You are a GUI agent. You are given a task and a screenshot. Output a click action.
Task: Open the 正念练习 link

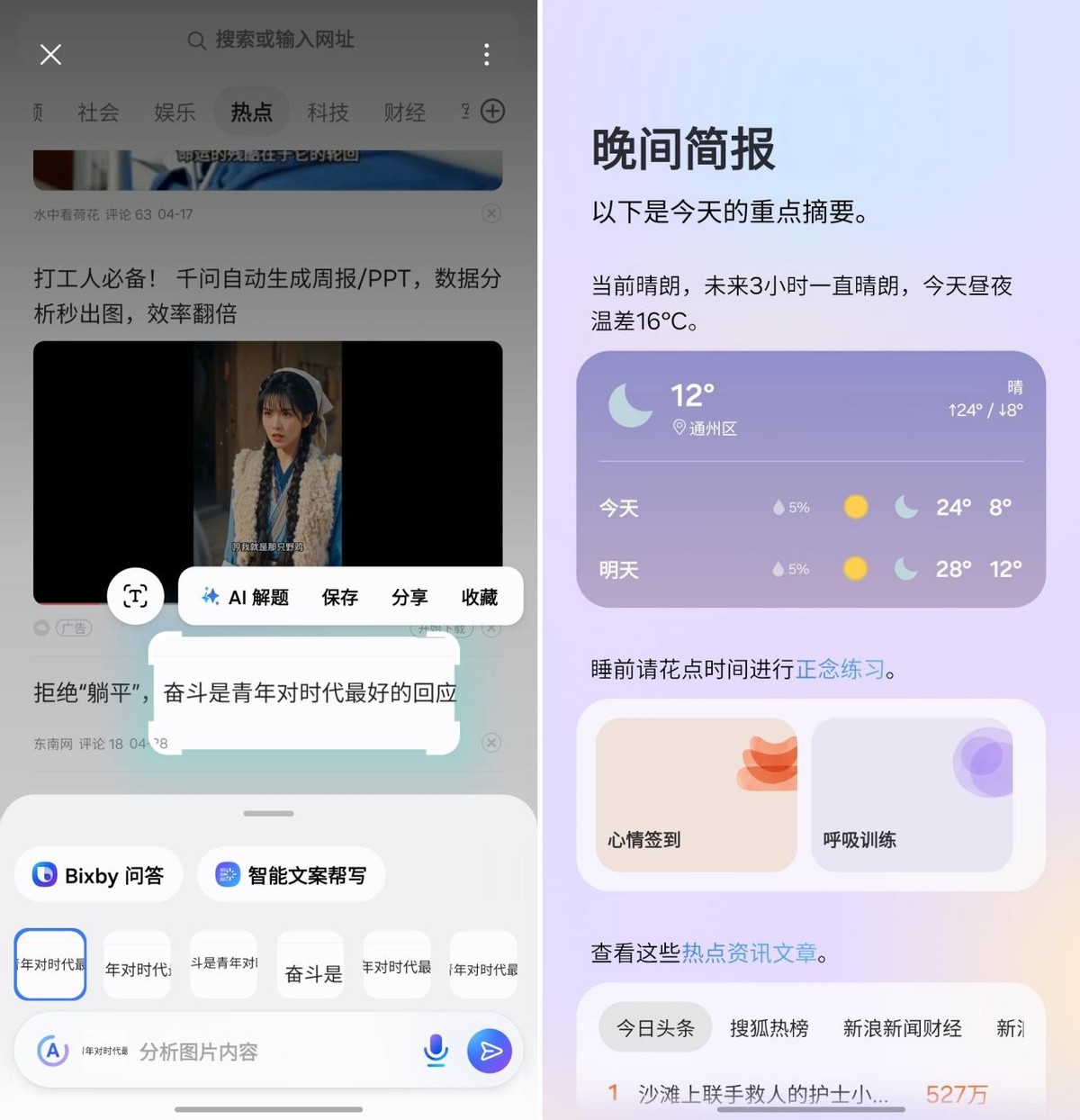[x=840, y=669]
